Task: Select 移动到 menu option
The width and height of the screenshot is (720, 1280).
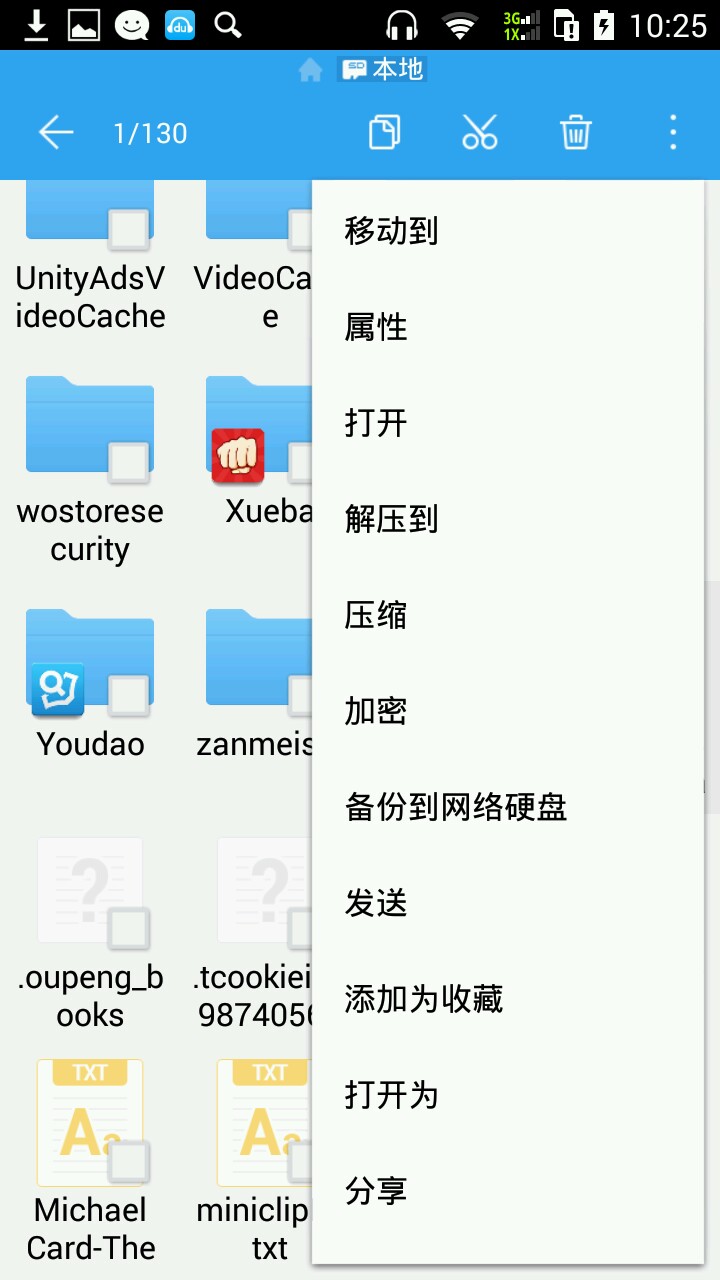Action: 392,231
